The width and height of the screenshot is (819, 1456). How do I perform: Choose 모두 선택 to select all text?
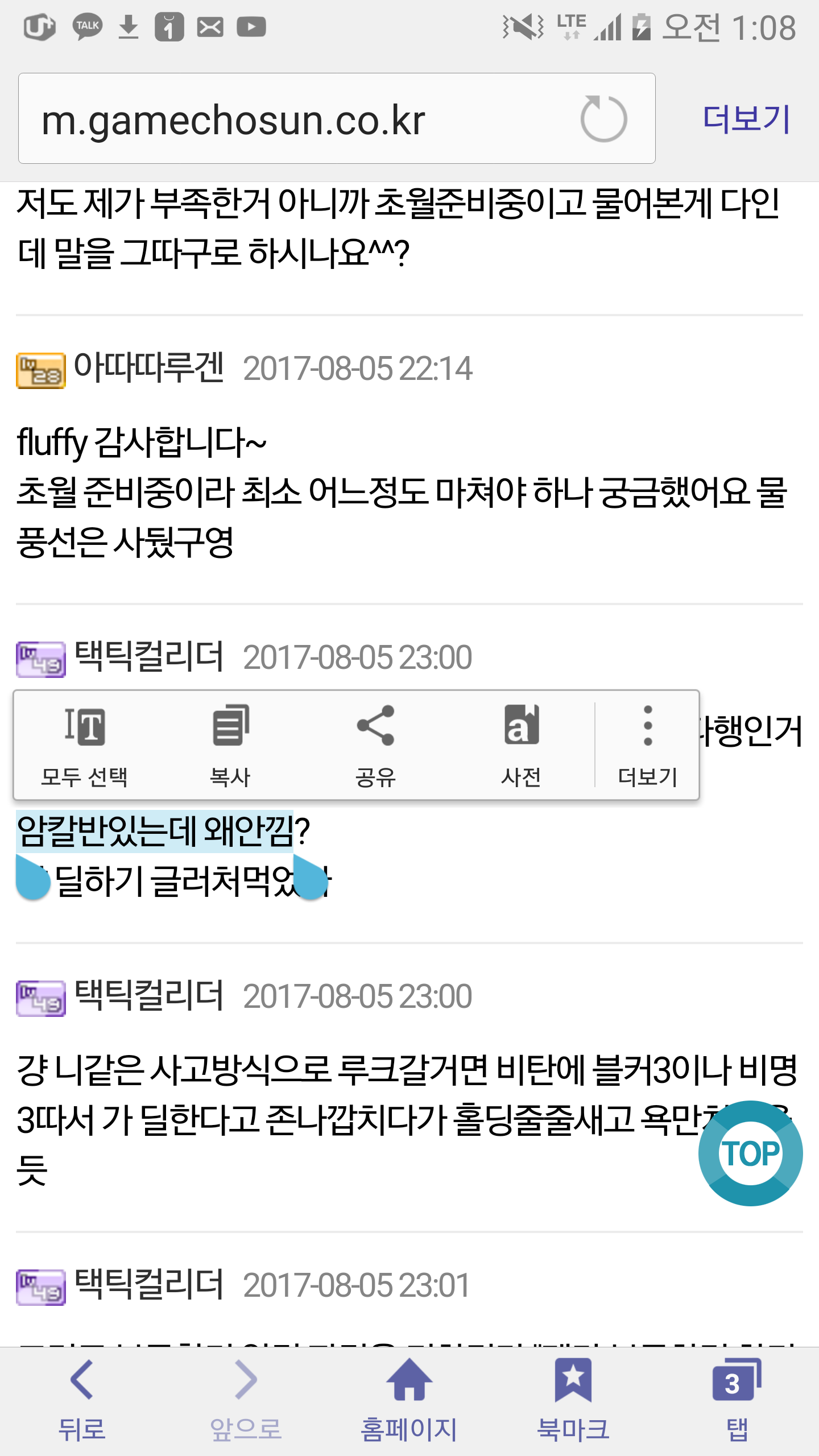(x=84, y=746)
